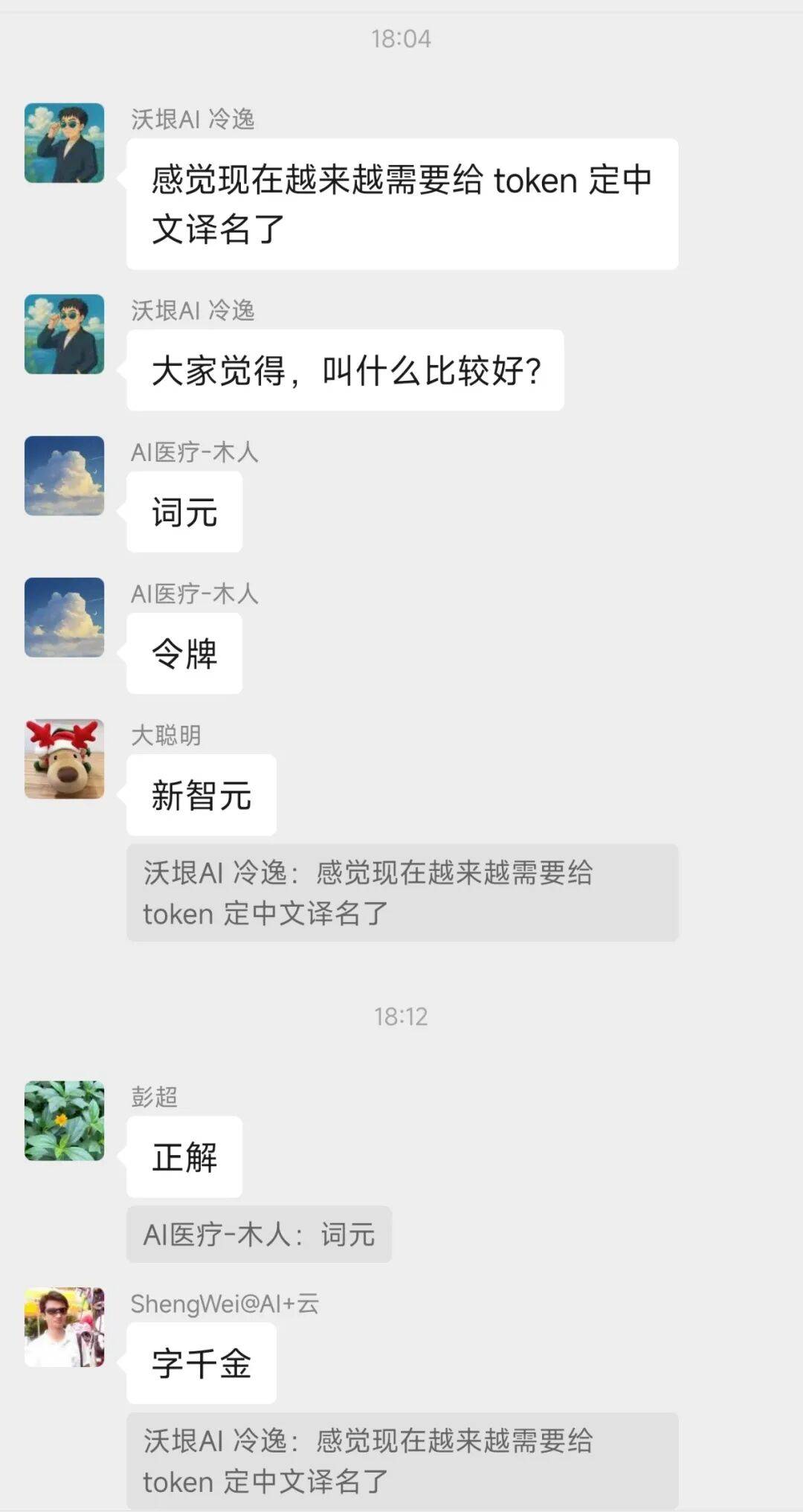Open 大聪明's profile avatar

(65, 759)
